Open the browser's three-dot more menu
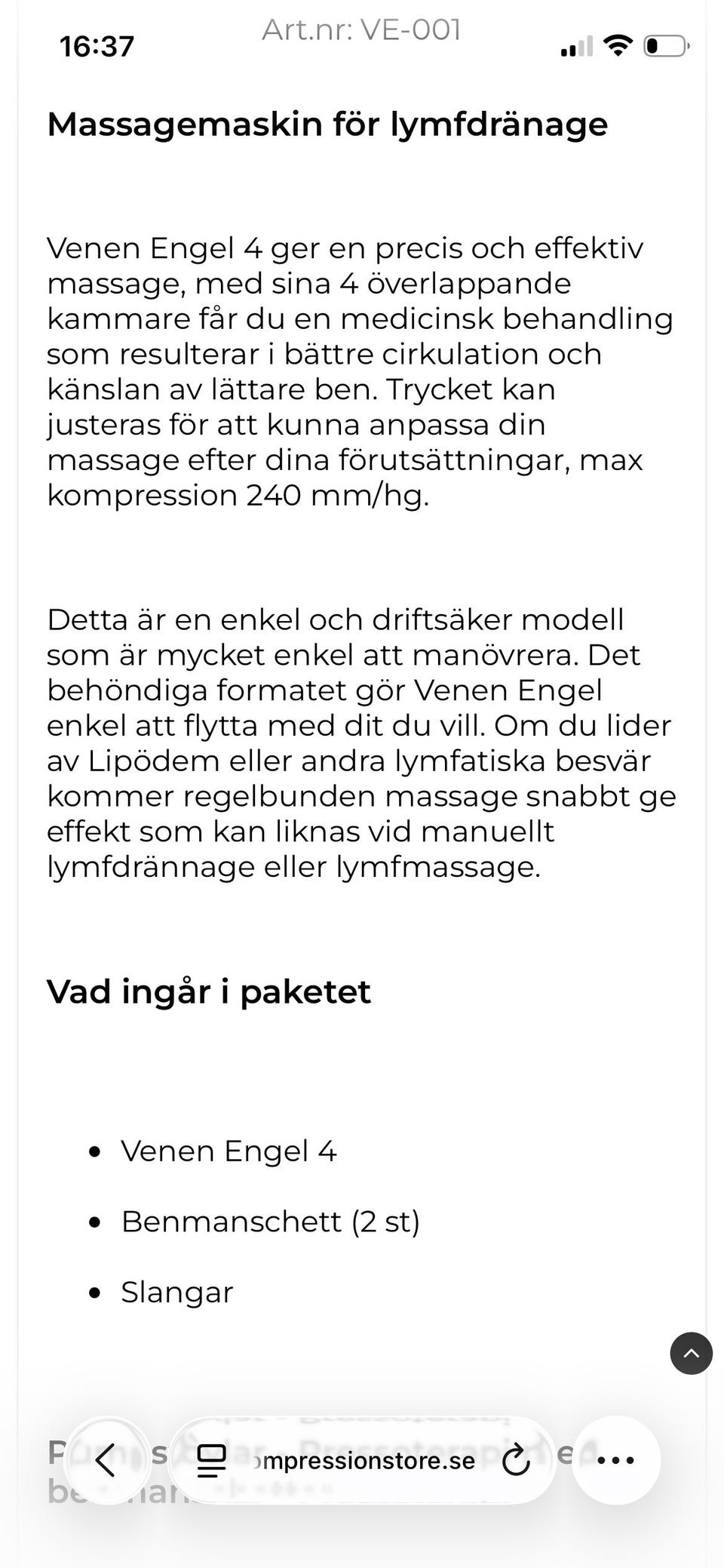This screenshot has width=724, height=1568. (616, 1460)
